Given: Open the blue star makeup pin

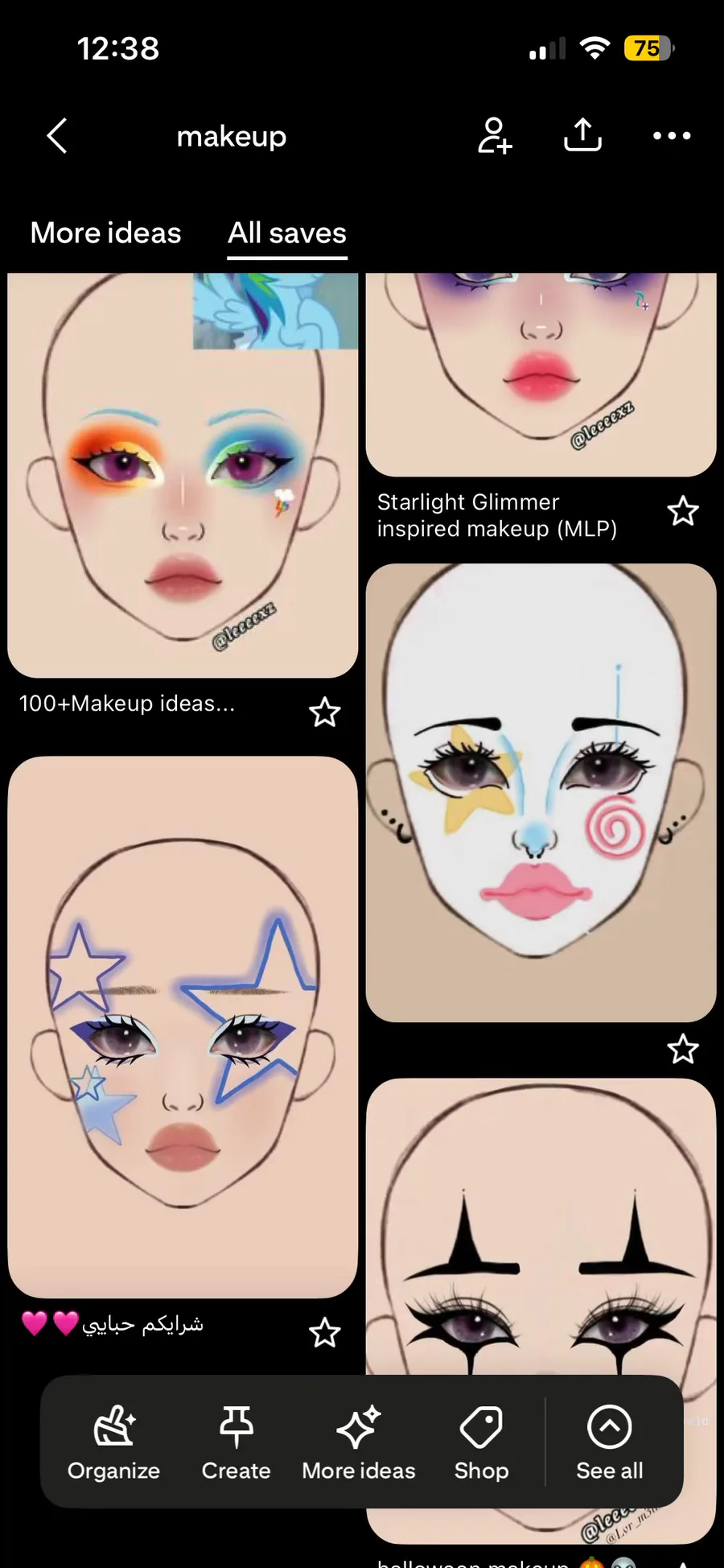Looking at the screenshot, I should tap(183, 1026).
